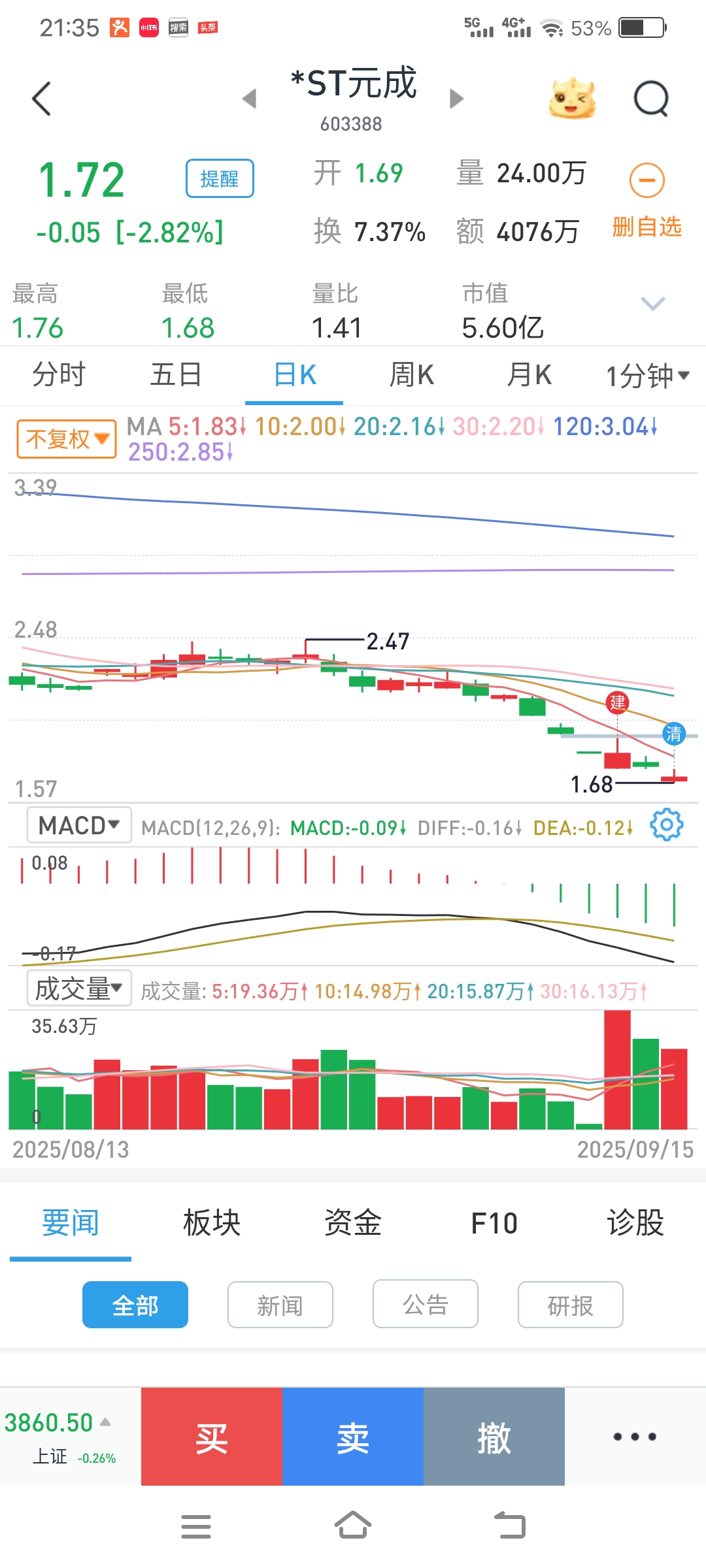Switch to the 周K chart tab
706x1568 pixels.
coord(411,375)
